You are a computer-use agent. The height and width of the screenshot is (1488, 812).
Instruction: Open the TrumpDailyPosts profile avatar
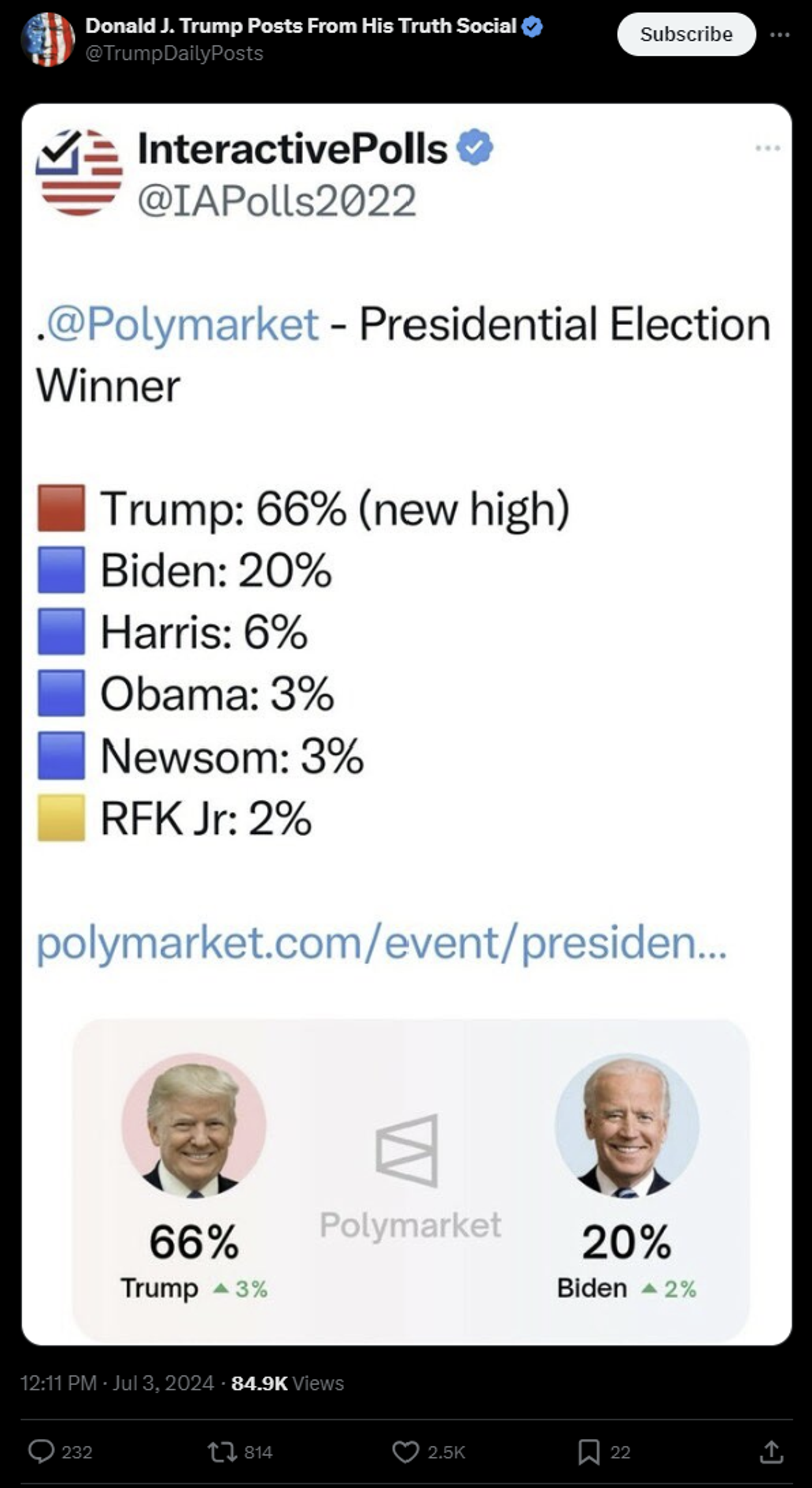pyautogui.click(x=48, y=39)
